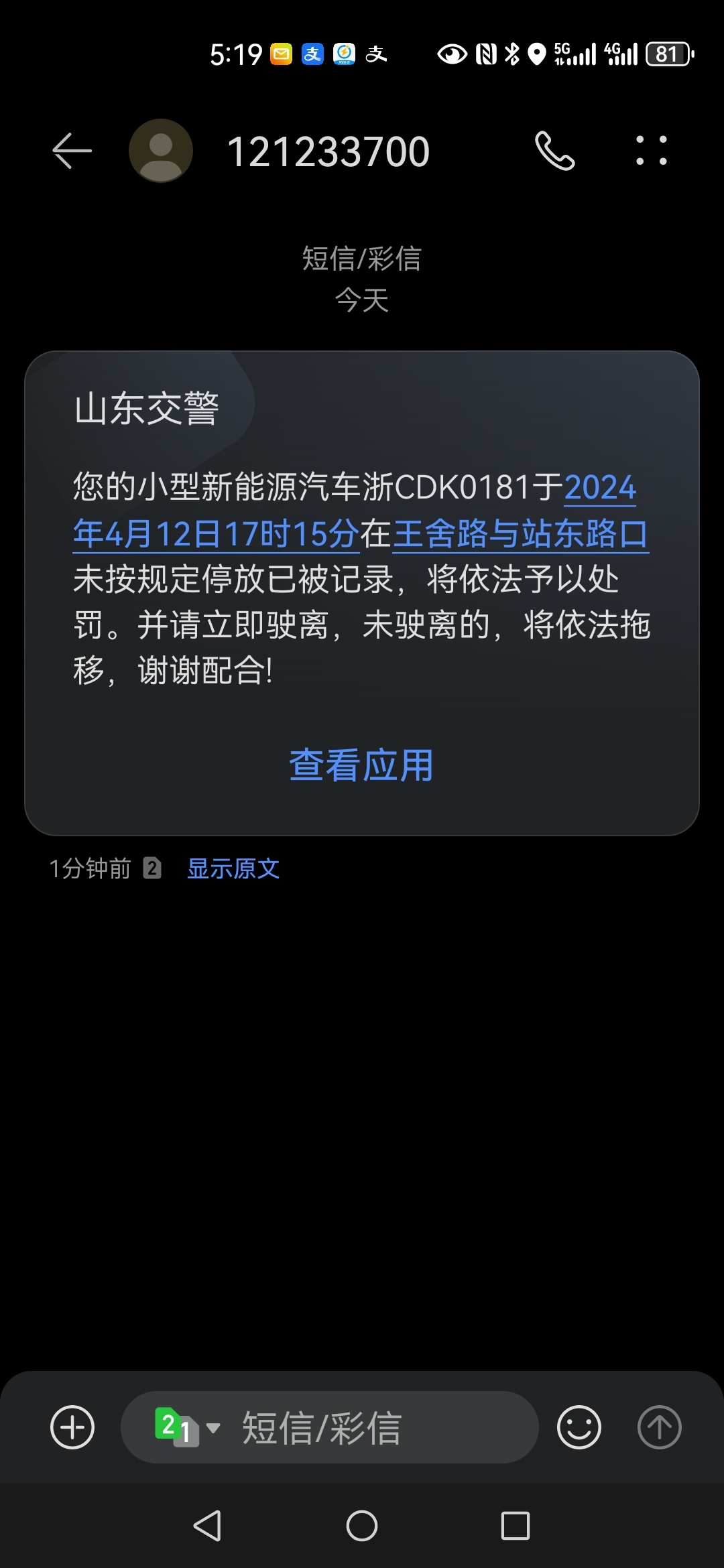Switch SIM card using the selector

tap(186, 1427)
